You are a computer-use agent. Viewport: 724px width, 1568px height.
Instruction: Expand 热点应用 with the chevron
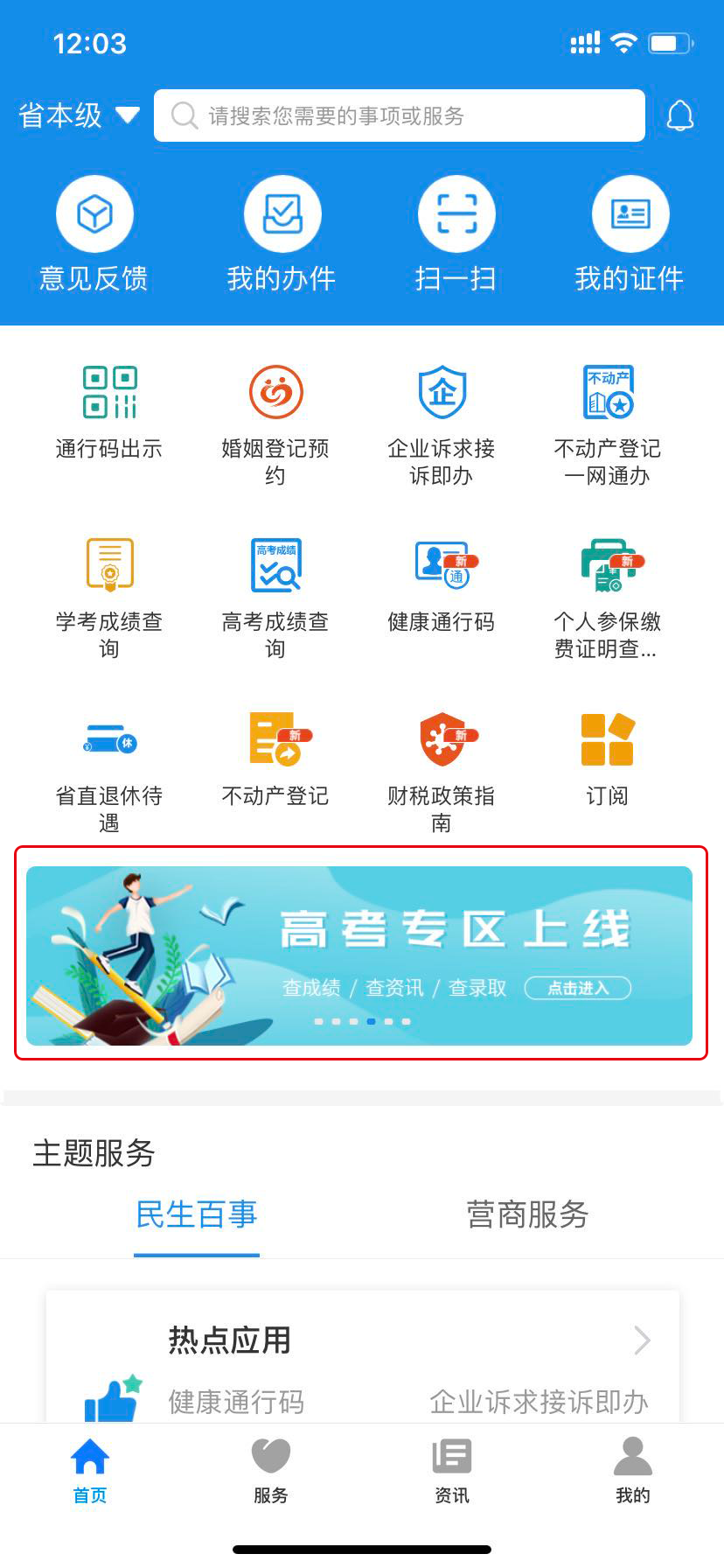[642, 1340]
